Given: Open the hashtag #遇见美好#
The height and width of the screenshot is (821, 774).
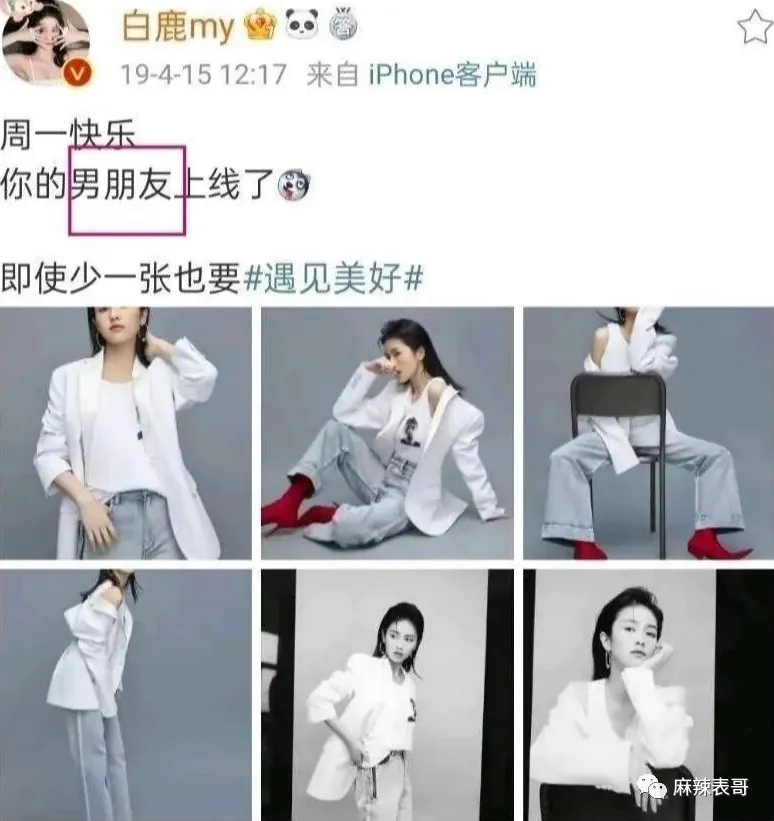Looking at the screenshot, I should coord(334,277).
